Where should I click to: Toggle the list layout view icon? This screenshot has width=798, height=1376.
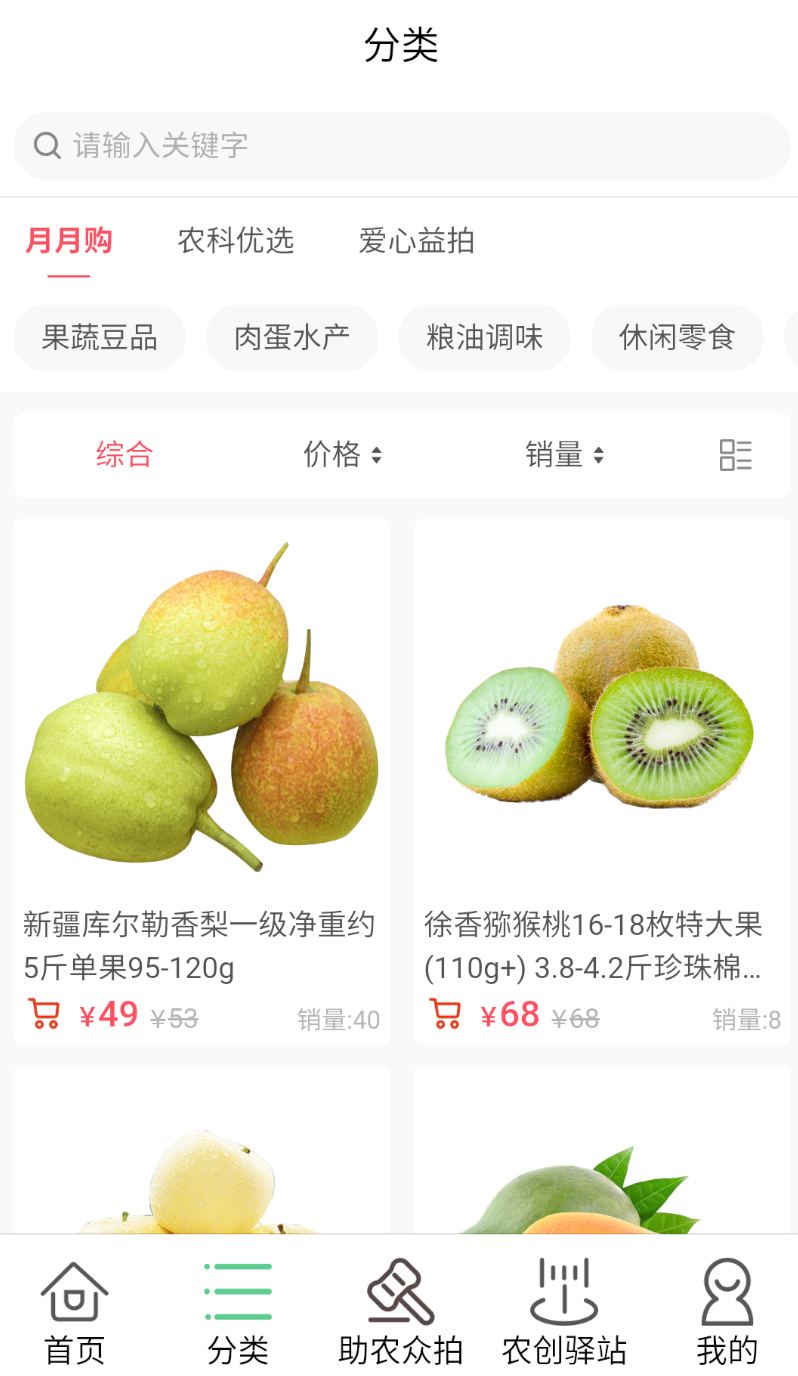[x=735, y=455]
